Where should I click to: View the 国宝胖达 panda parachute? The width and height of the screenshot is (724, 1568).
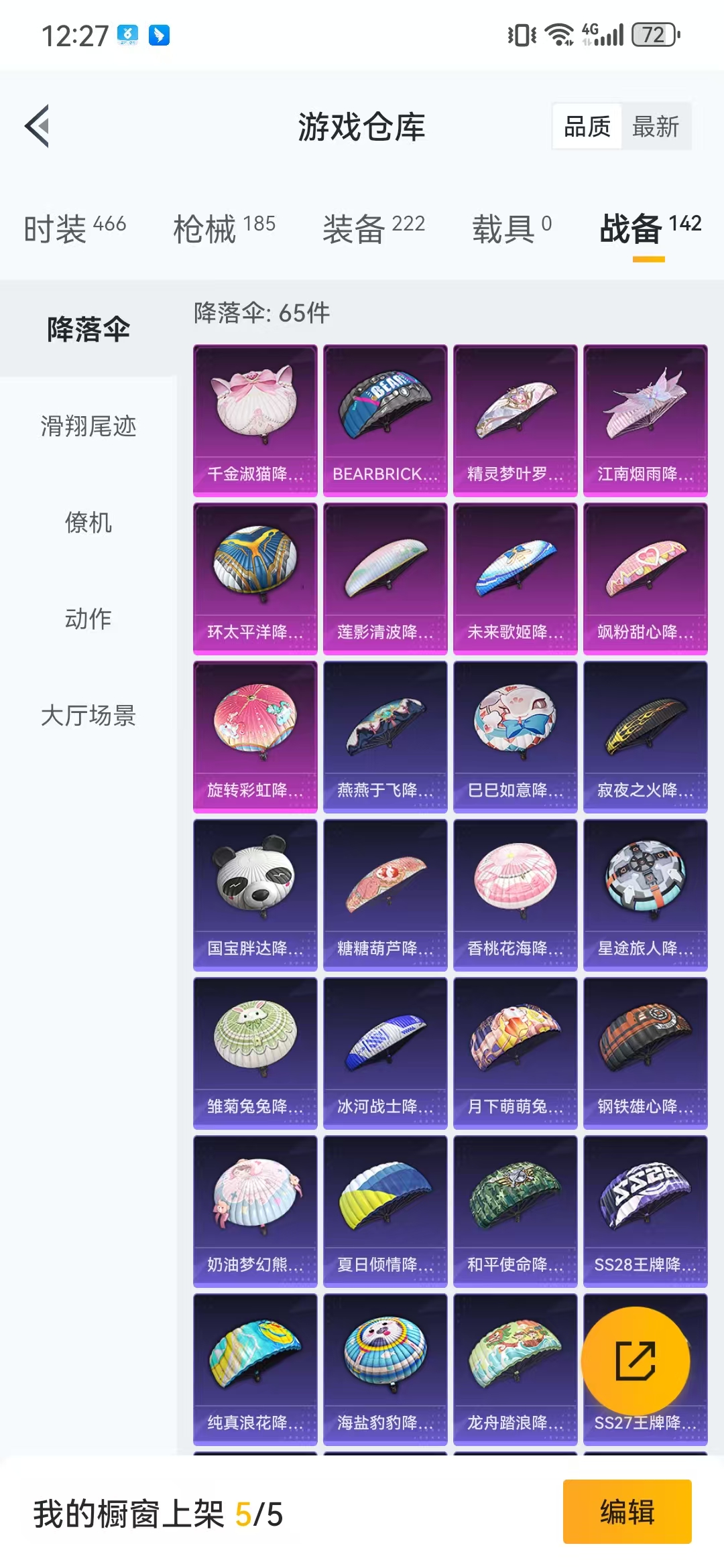255,895
